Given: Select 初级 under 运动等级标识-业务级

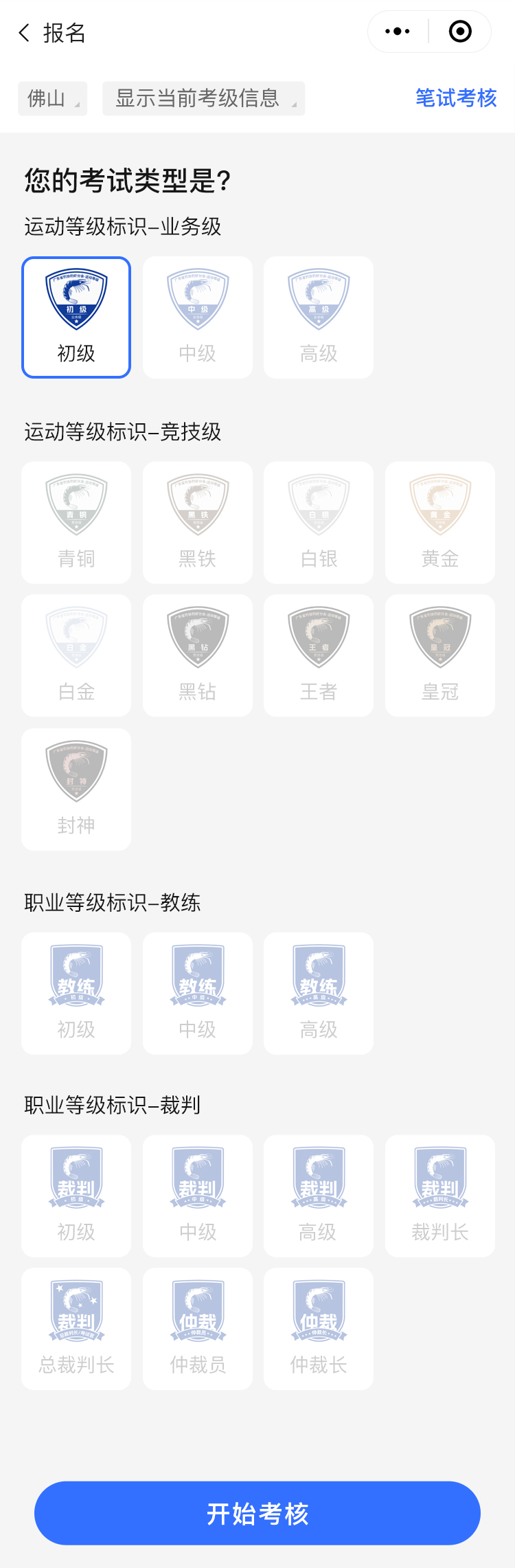Looking at the screenshot, I should pyautogui.click(x=76, y=317).
